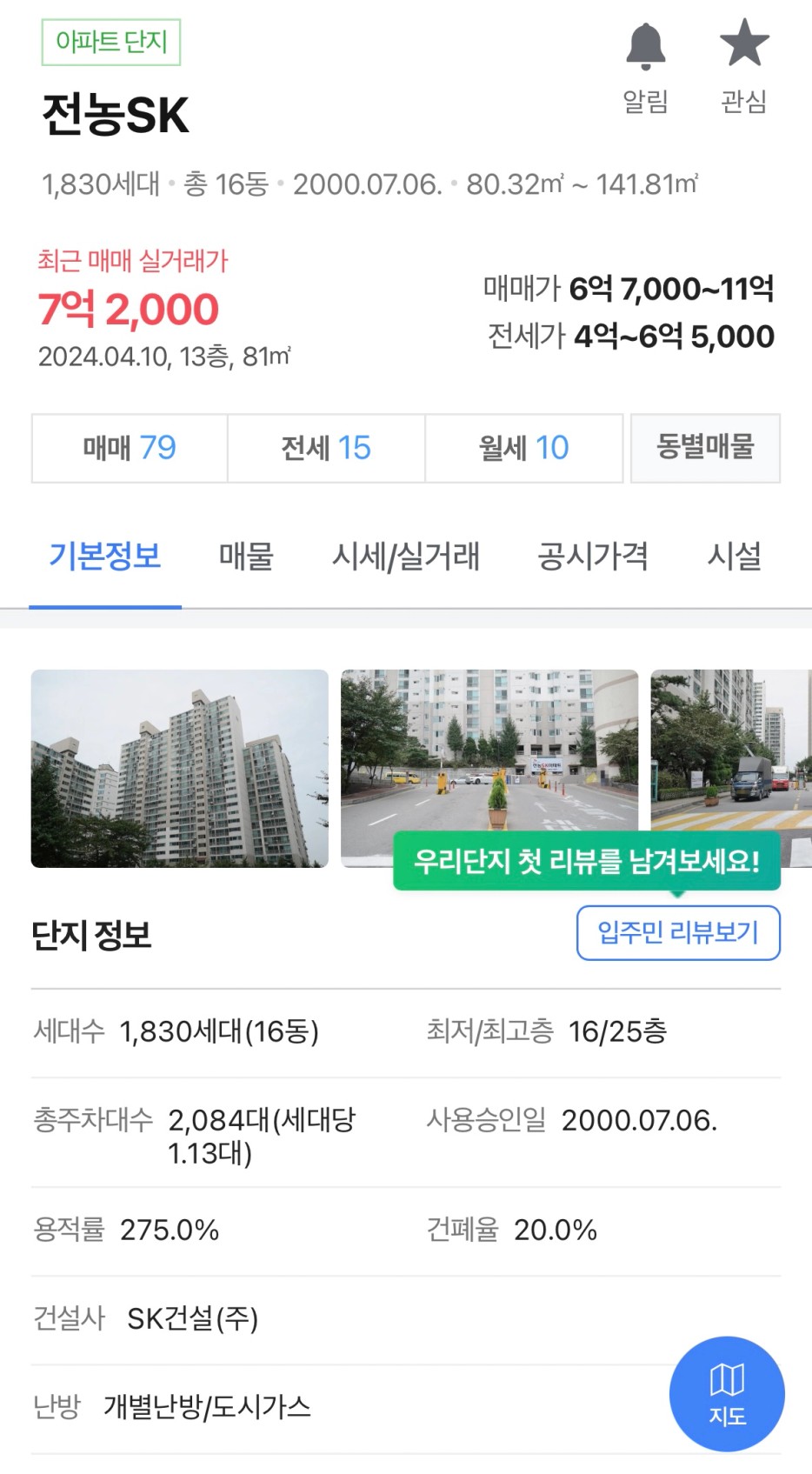Switch to the 시설 tab
Viewport: 812px width, 1474px height.
pos(734,556)
